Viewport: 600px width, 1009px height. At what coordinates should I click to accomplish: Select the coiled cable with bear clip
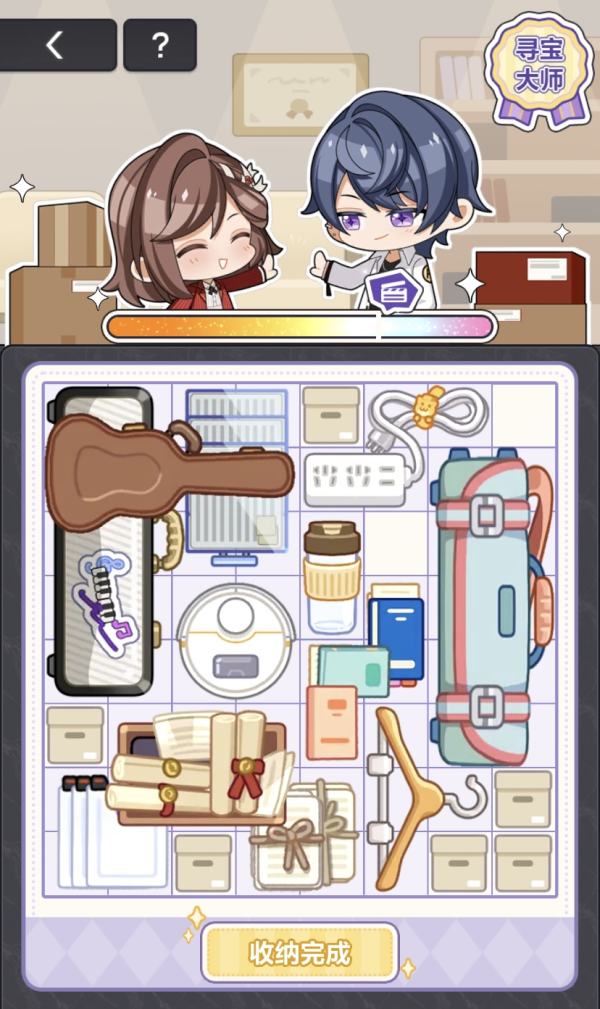[x=428, y=416]
